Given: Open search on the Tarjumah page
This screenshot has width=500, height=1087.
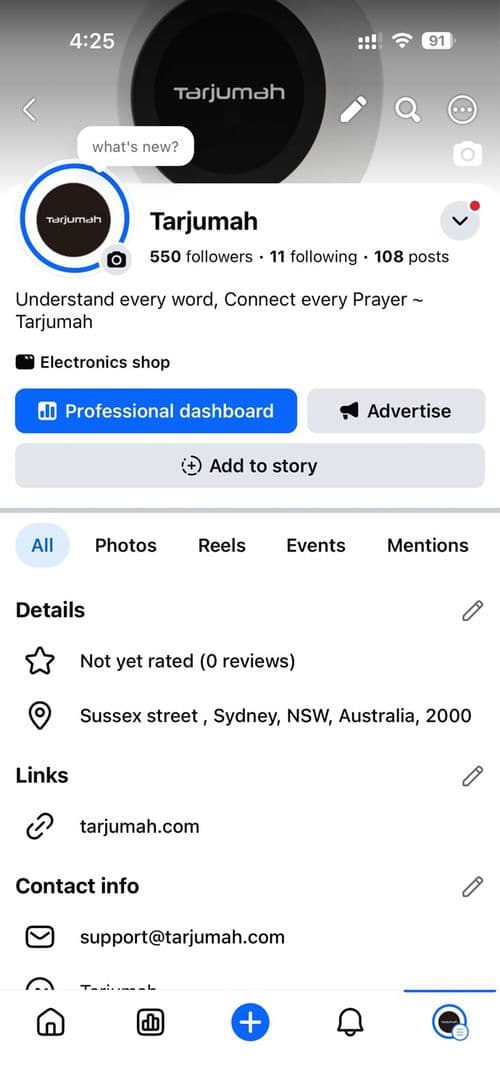Looking at the screenshot, I should (x=408, y=110).
